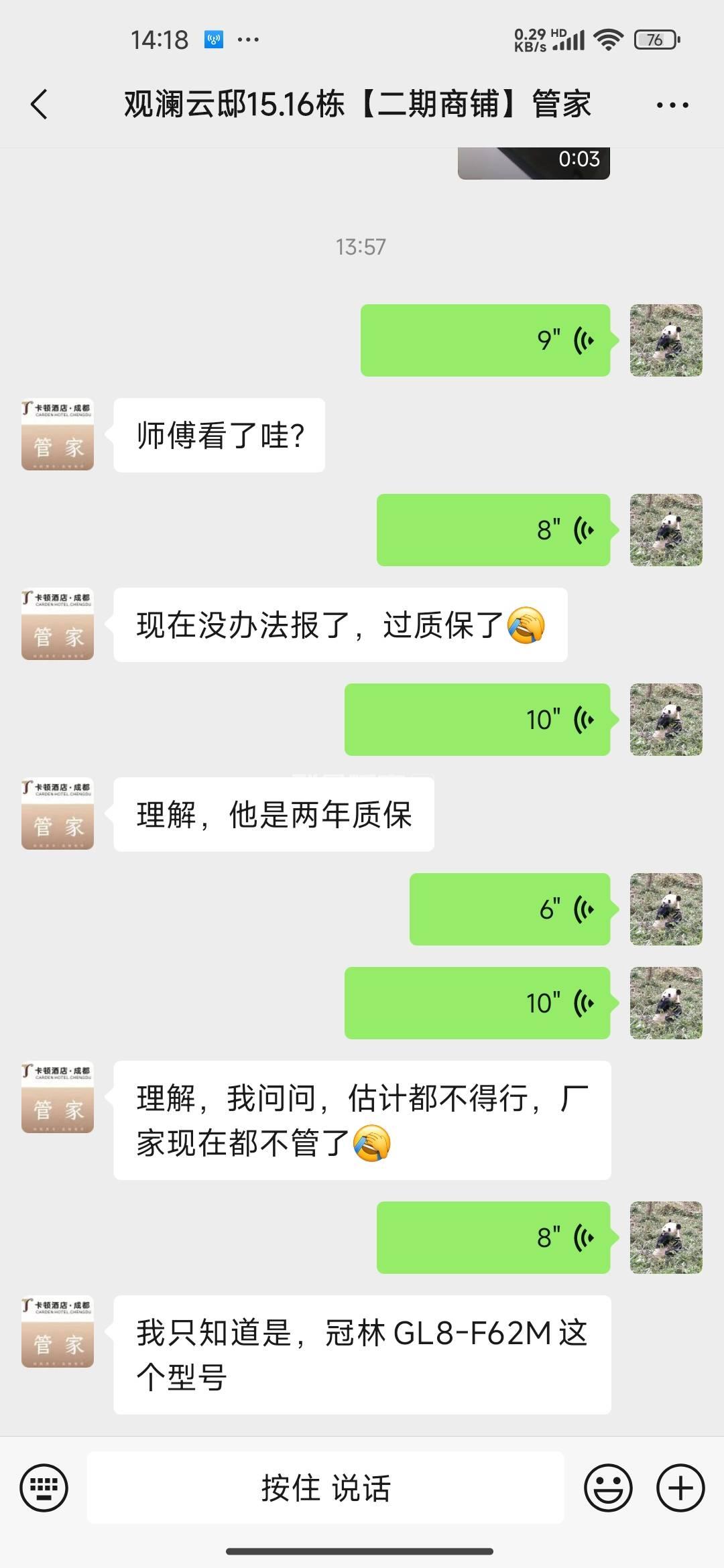Play the 9-second voice message

pos(485,340)
